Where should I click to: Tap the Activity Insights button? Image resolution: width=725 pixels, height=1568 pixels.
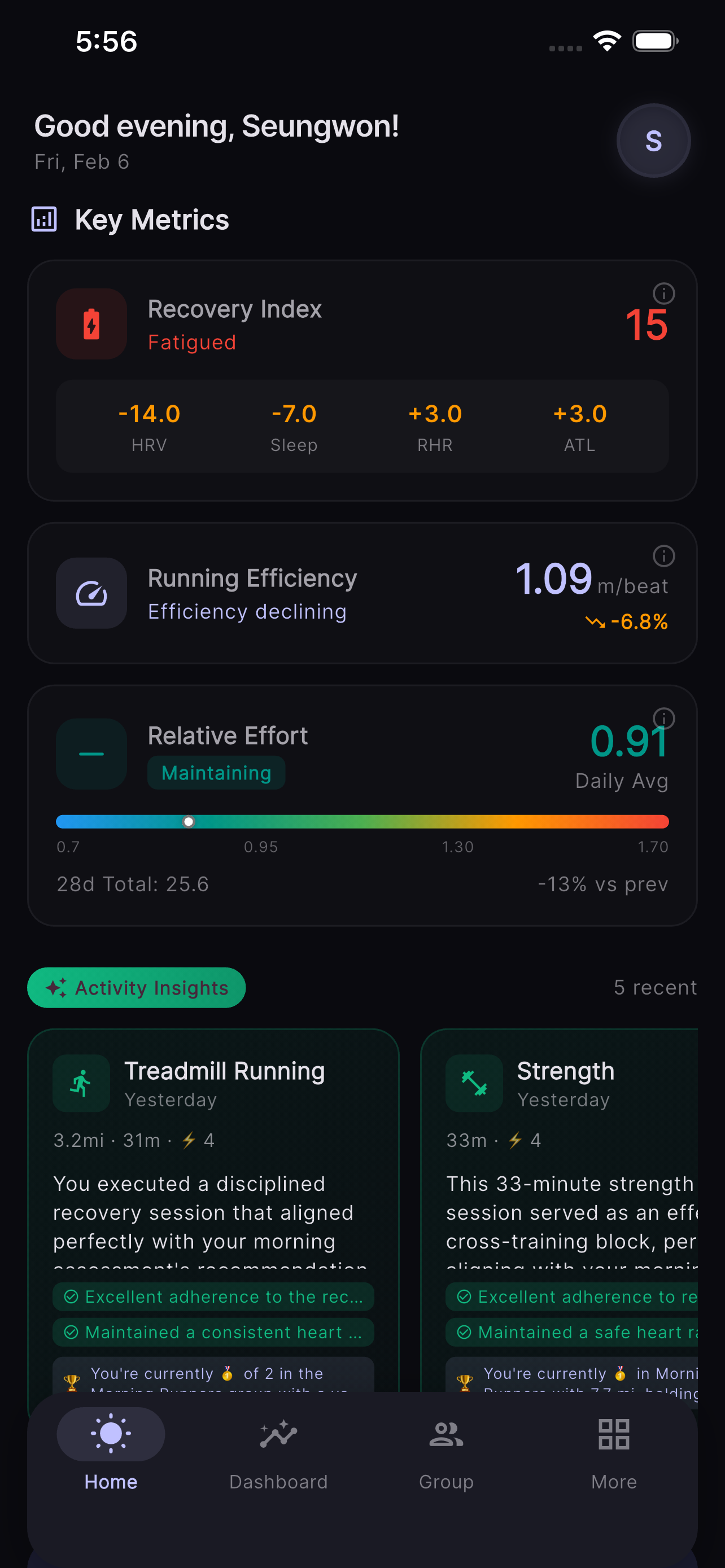tap(136, 987)
